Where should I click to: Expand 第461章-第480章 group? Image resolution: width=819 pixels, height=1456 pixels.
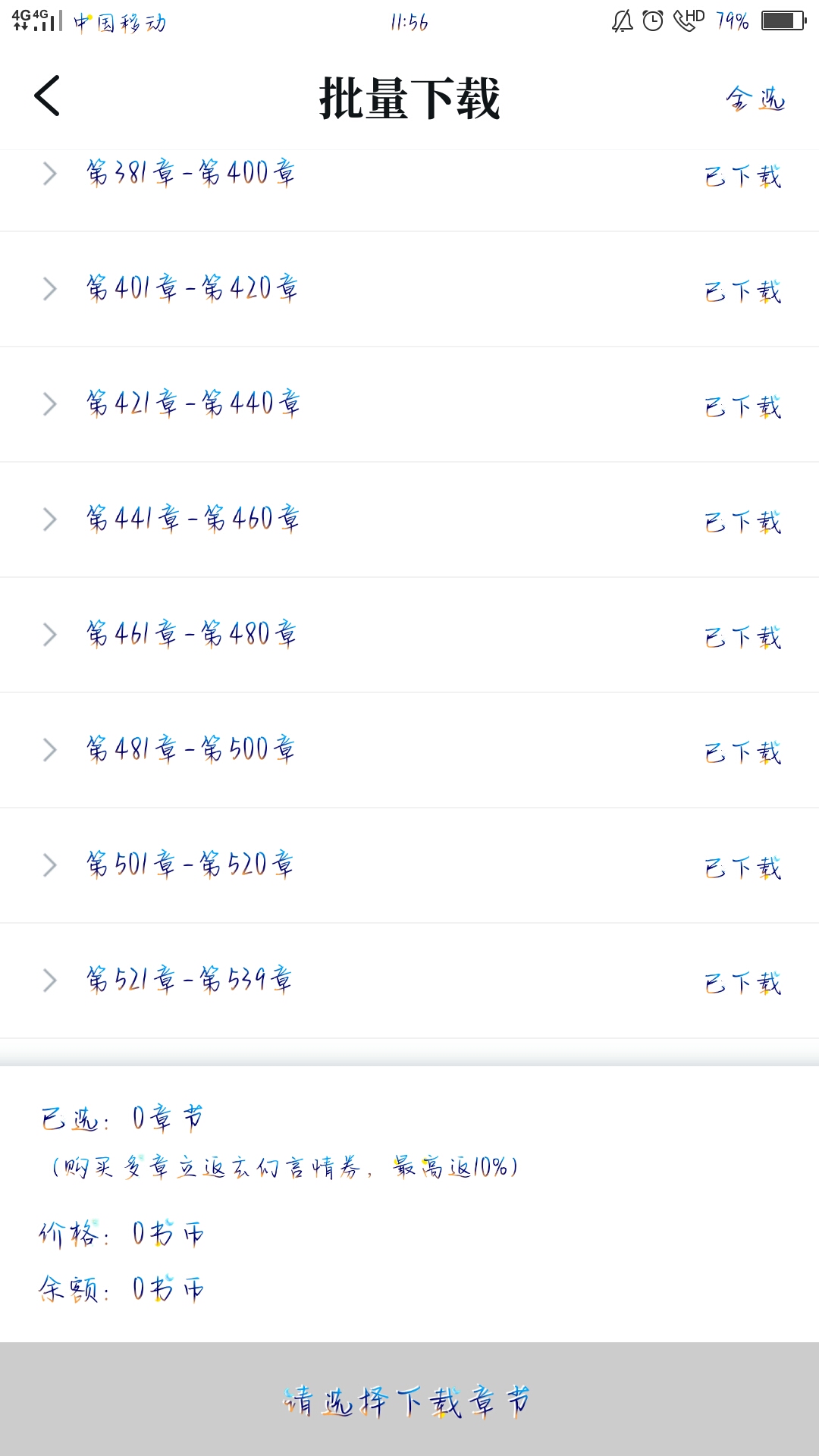pyautogui.click(x=50, y=635)
